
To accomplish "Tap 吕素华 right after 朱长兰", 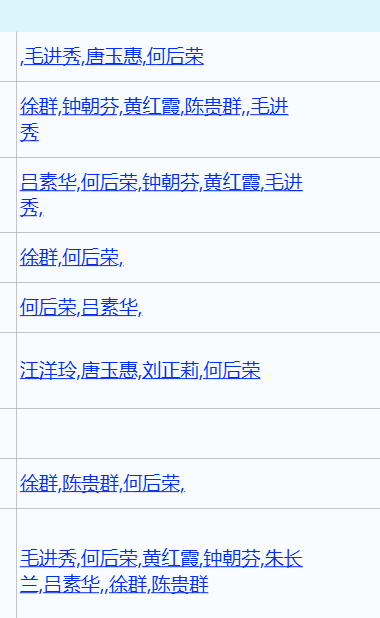I will coord(71,584).
